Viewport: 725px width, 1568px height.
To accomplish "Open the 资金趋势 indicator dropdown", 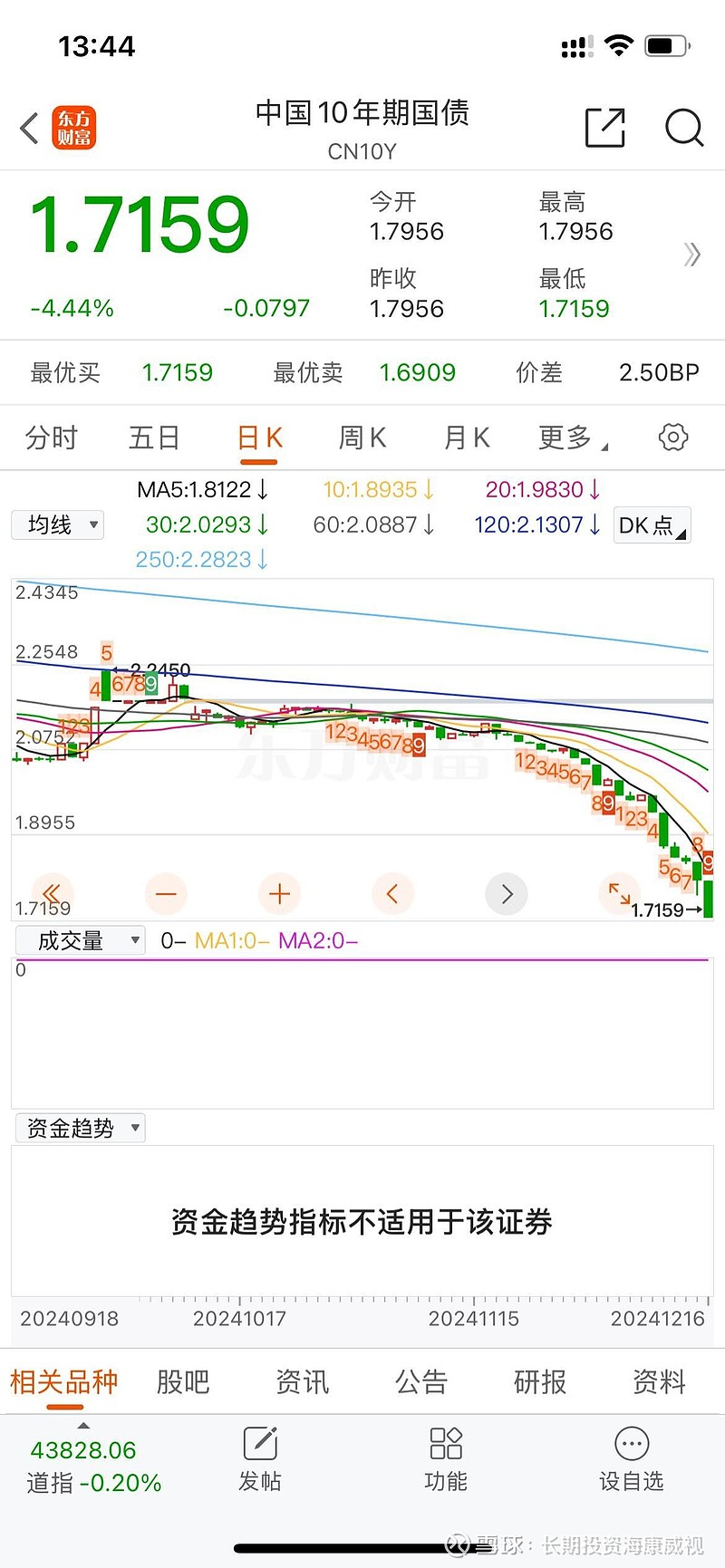I will [80, 1127].
